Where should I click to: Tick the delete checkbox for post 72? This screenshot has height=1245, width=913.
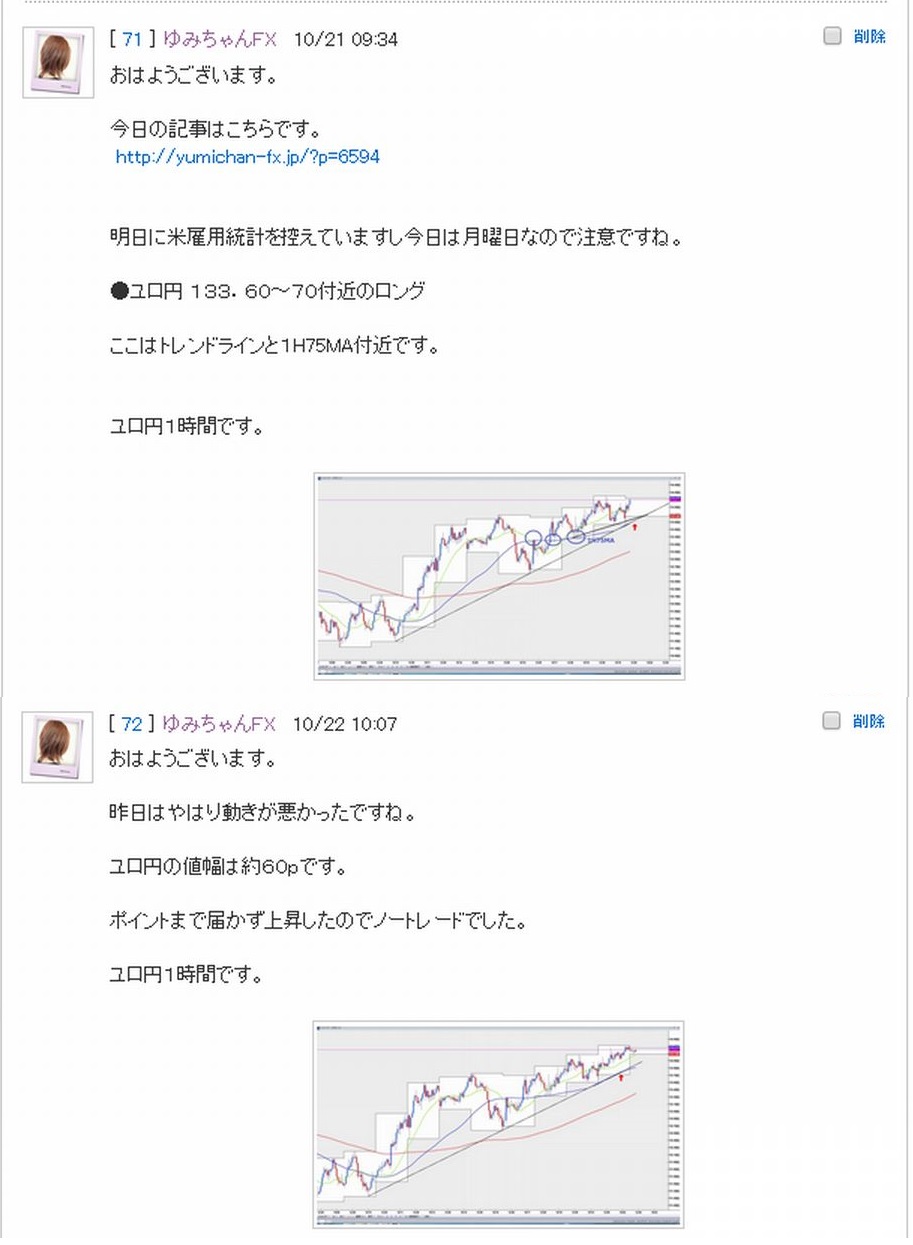(x=832, y=721)
